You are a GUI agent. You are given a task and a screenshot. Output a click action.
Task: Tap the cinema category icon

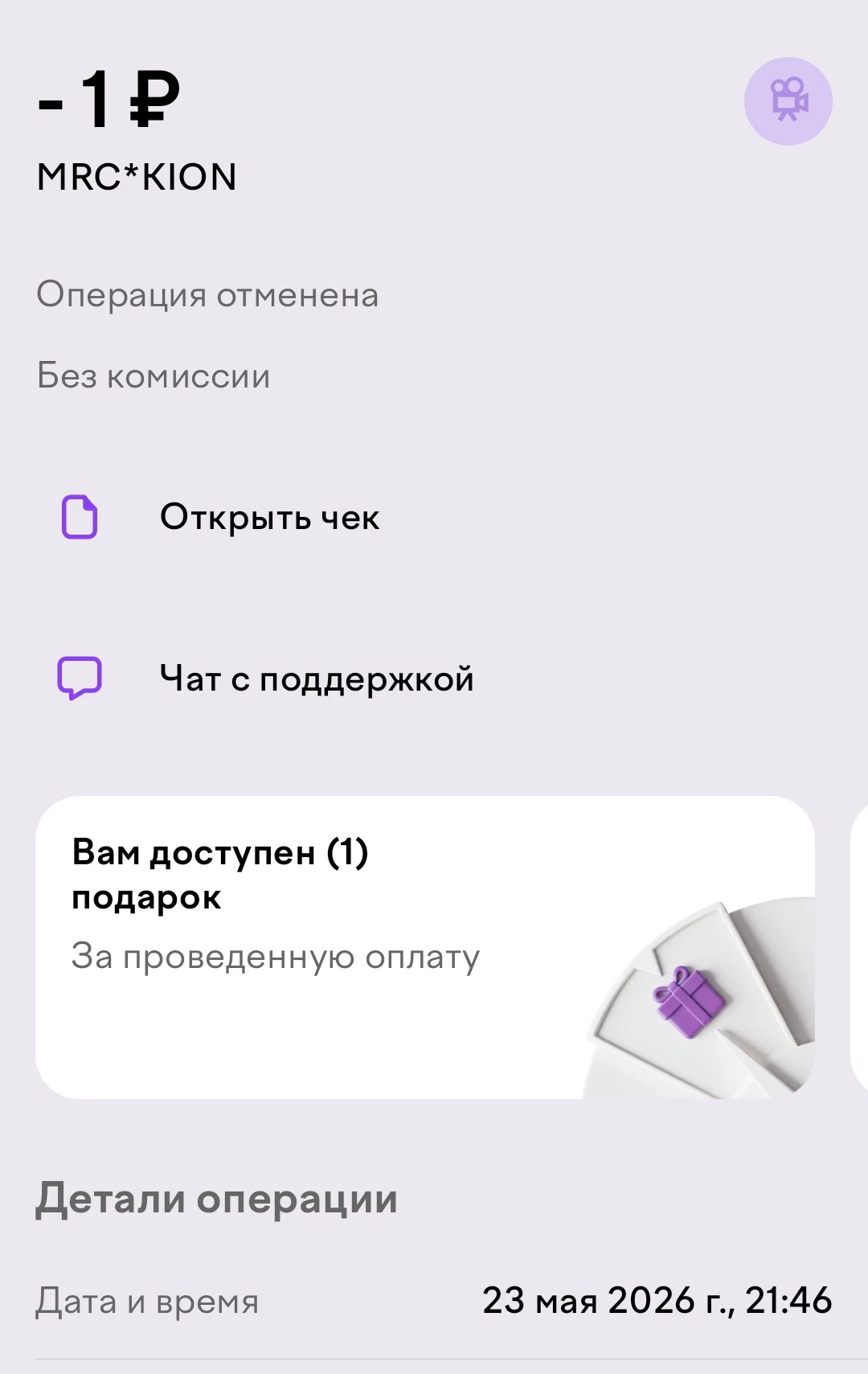point(788,101)
